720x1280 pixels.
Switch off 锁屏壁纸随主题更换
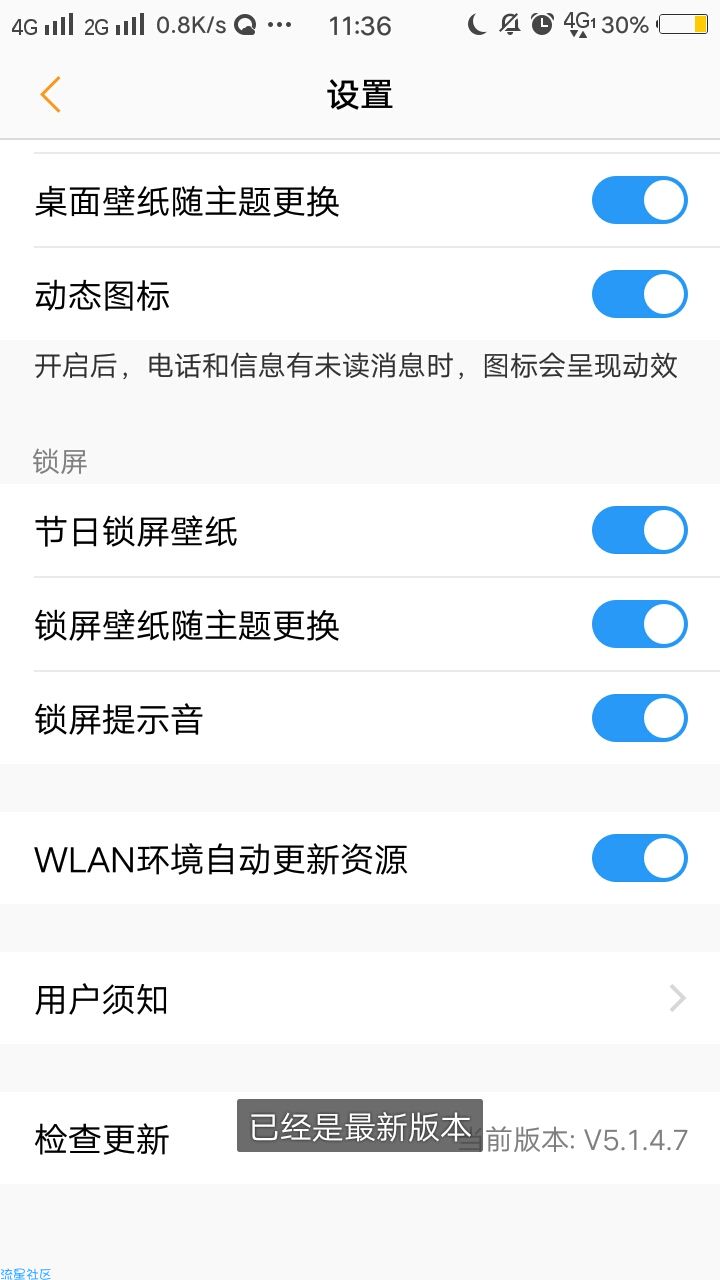pos(639,624)
